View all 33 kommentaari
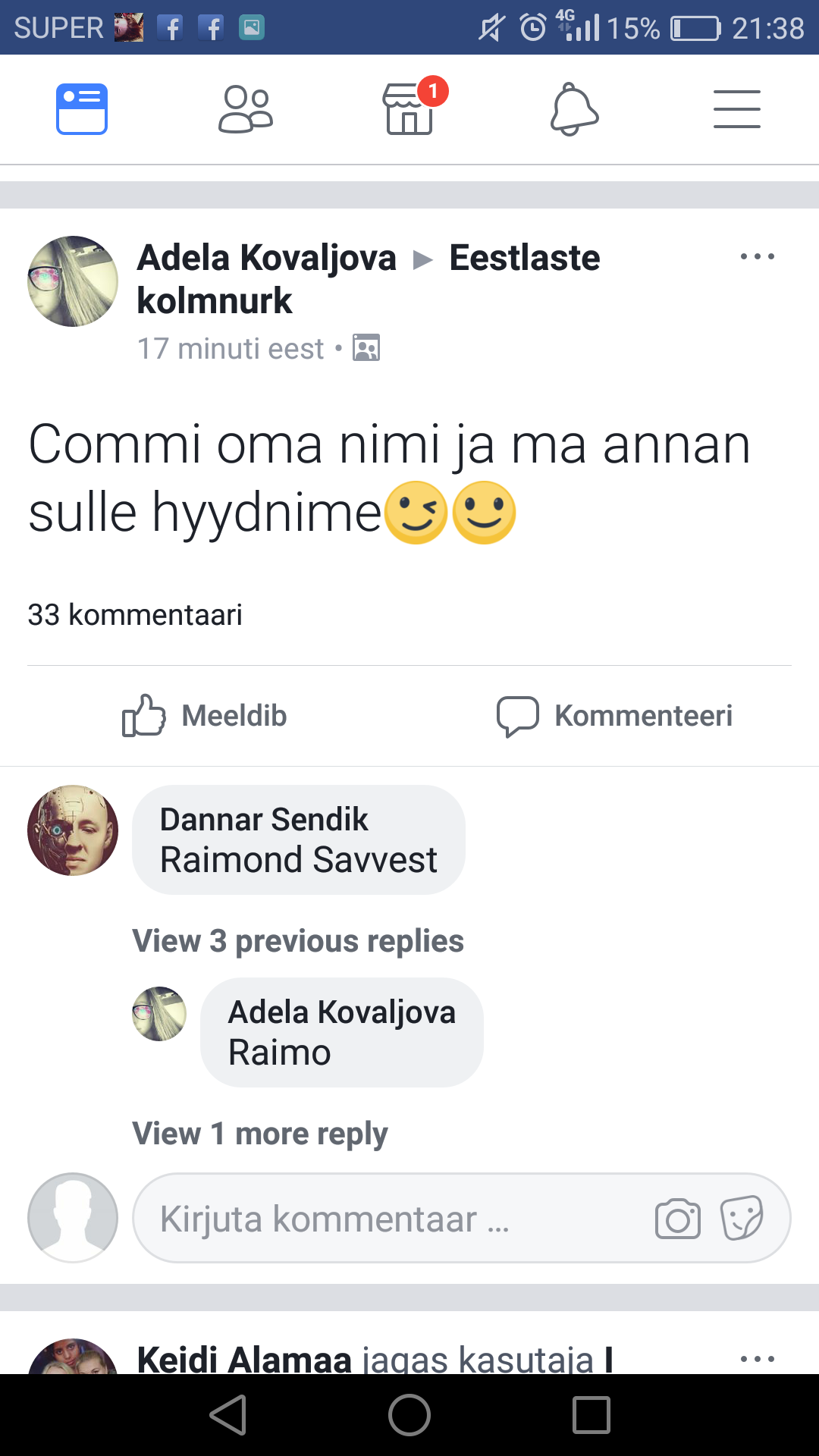This screenshot has height=1456, width=819. pyautogui.click(x=135, y=614)
